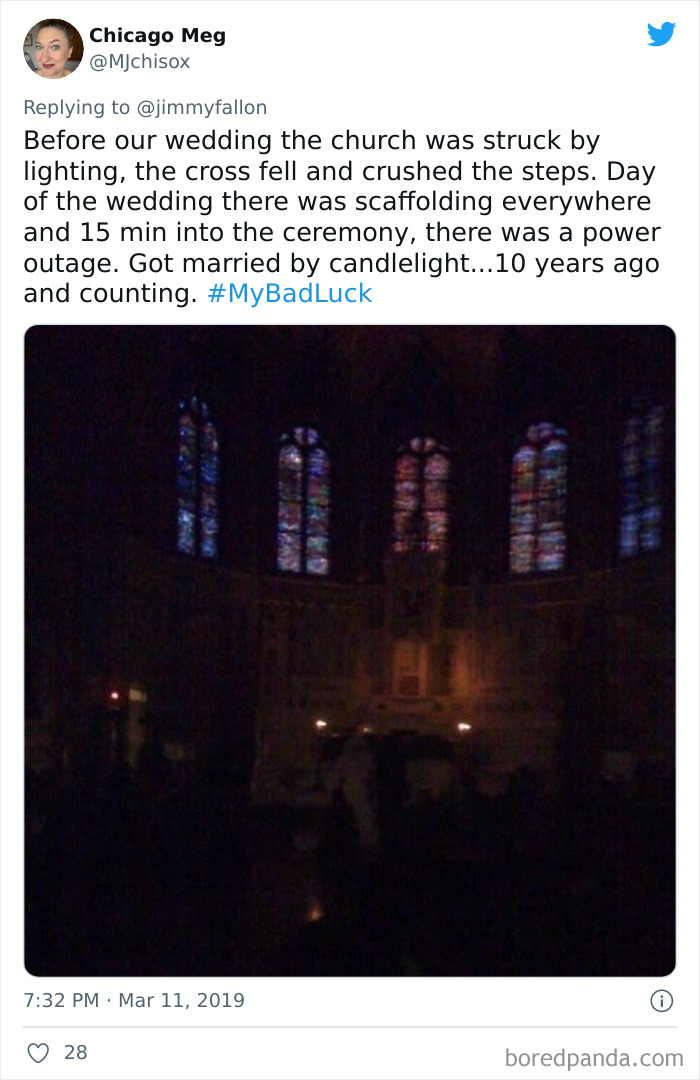Open the #MyBadLuck hashtag
This screenshot has width=700, height=1080.
click(290, 294)
